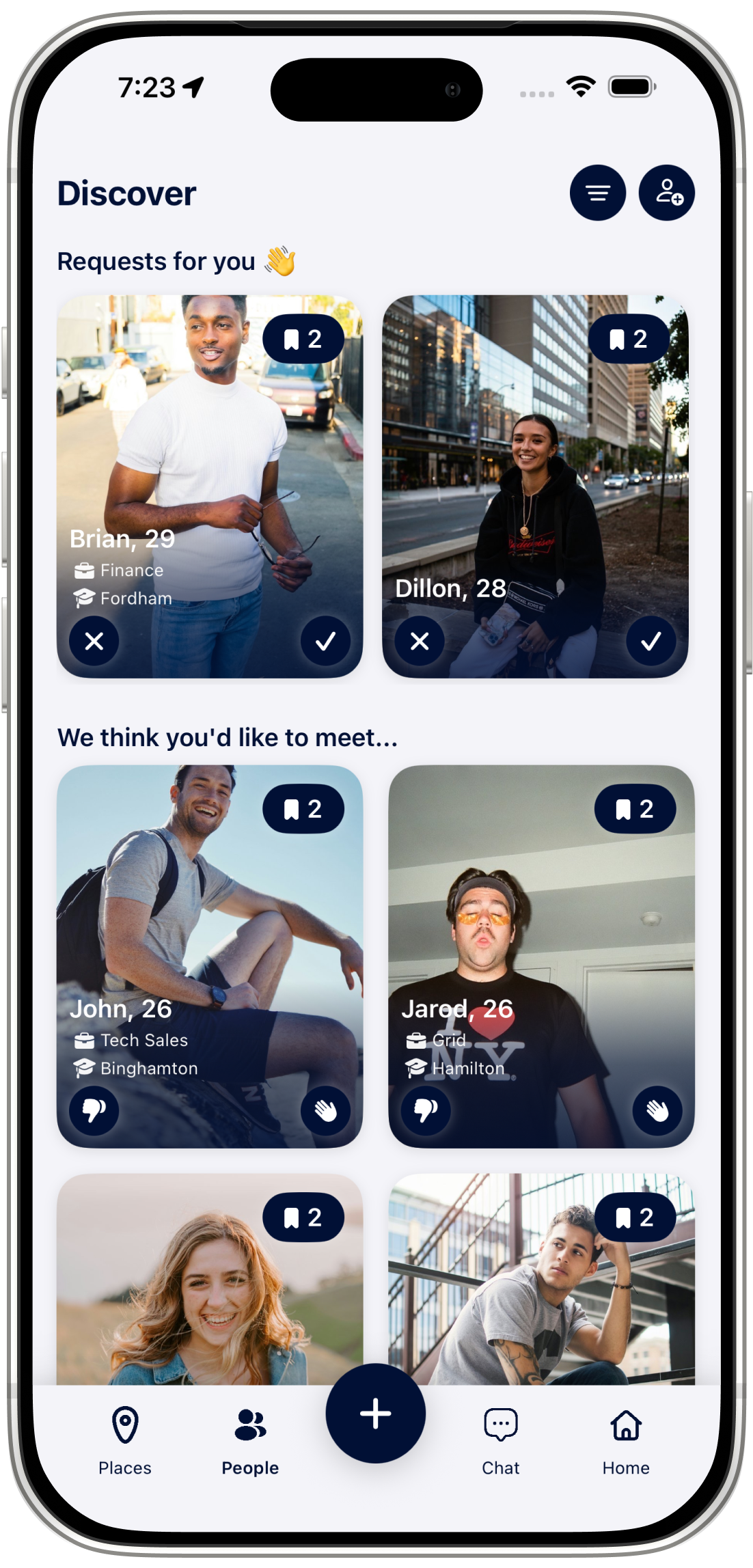Tap the bookmark badge on Jarod's card
753x1568 pixels.
pyautogui.click(x=634, y=808)
